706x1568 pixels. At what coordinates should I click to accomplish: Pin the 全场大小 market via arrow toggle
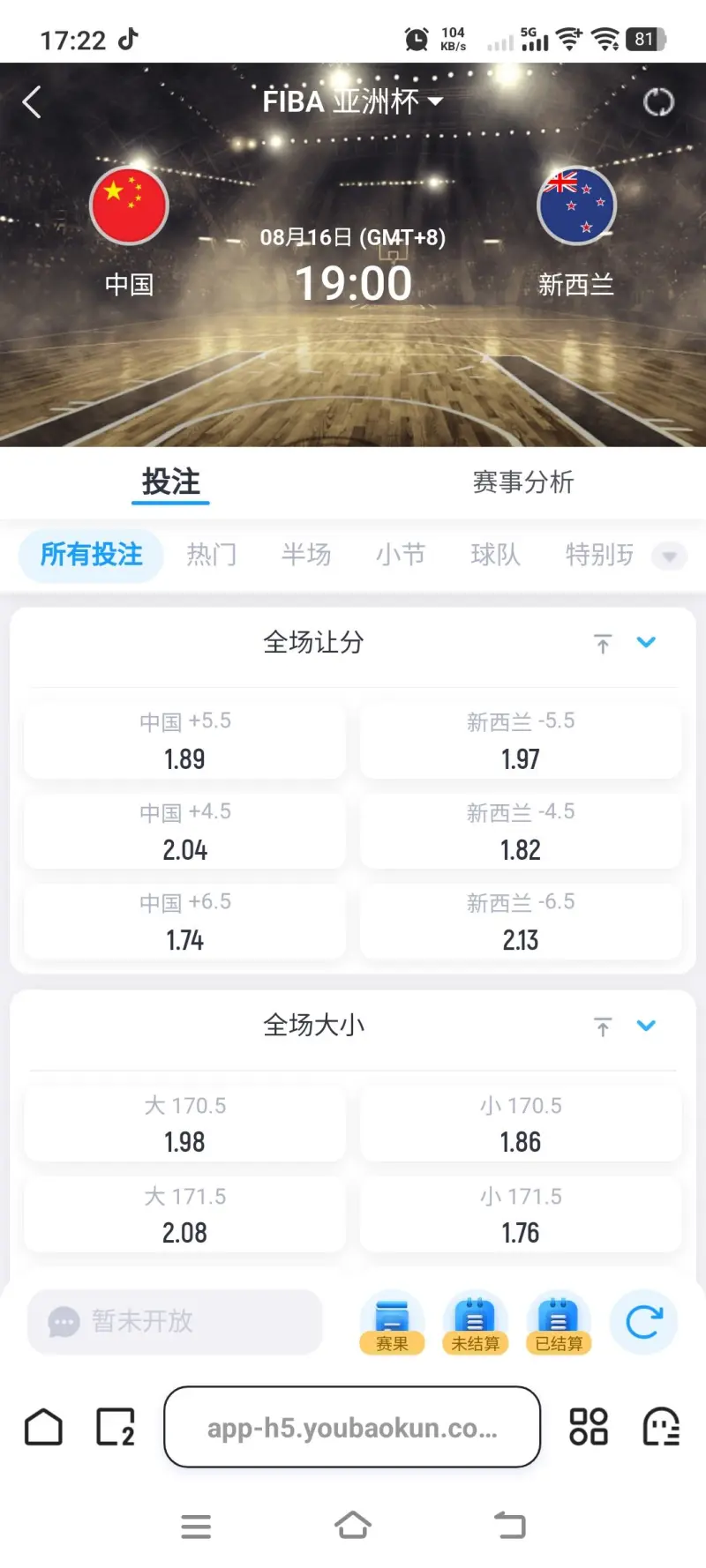(x=603, y=1026)
